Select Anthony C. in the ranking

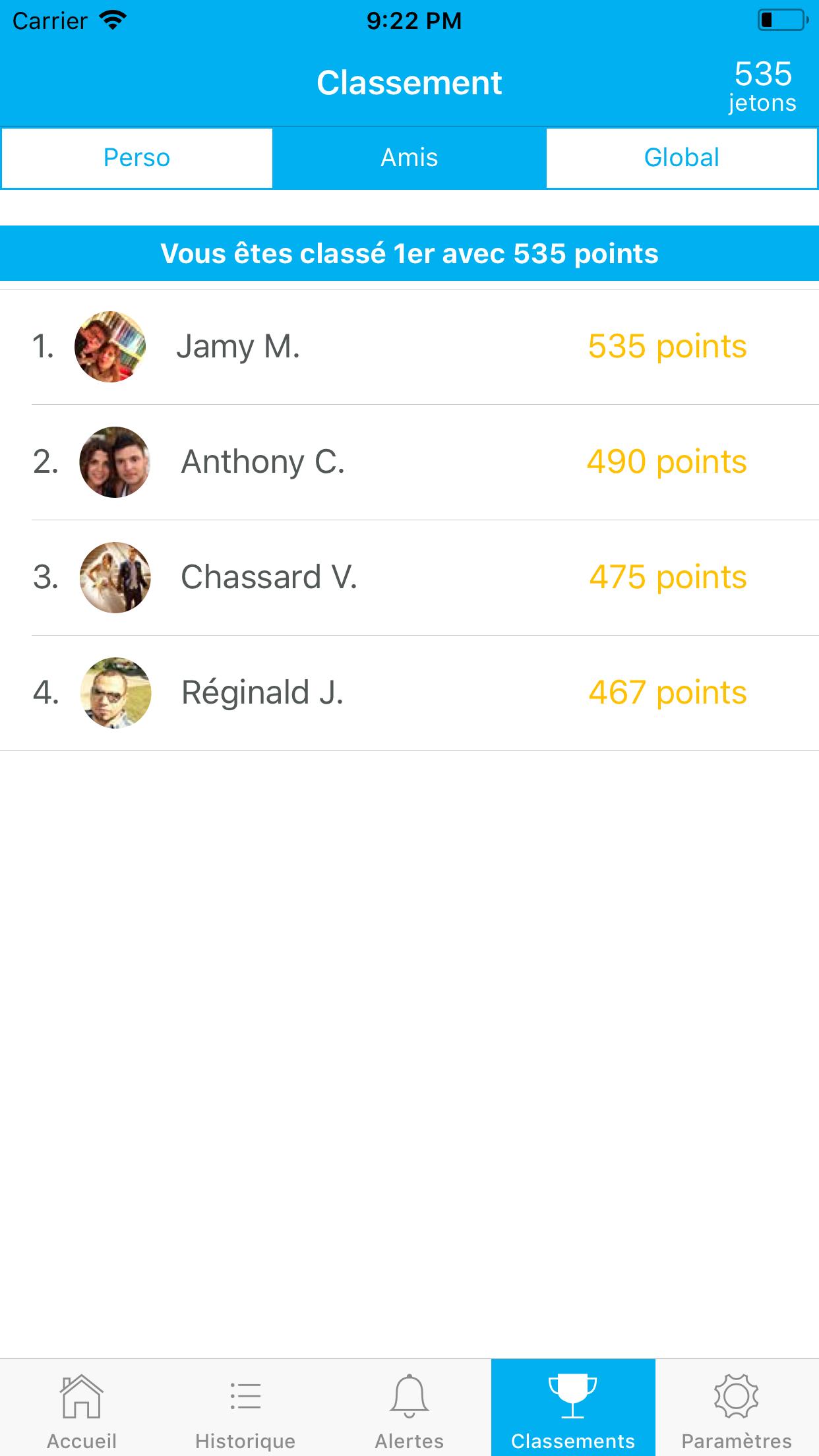point(409,462)
